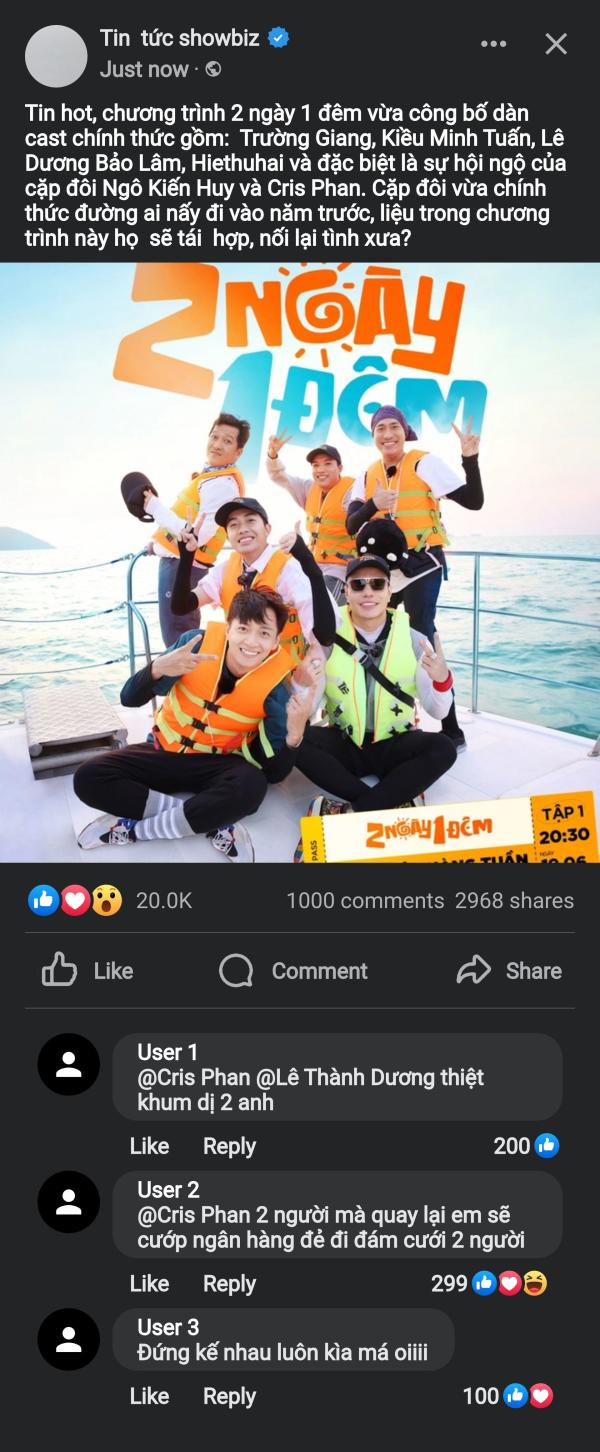600x1452 pixels.
Task: Like User 1's comment
Action: tap(149, 1146)
